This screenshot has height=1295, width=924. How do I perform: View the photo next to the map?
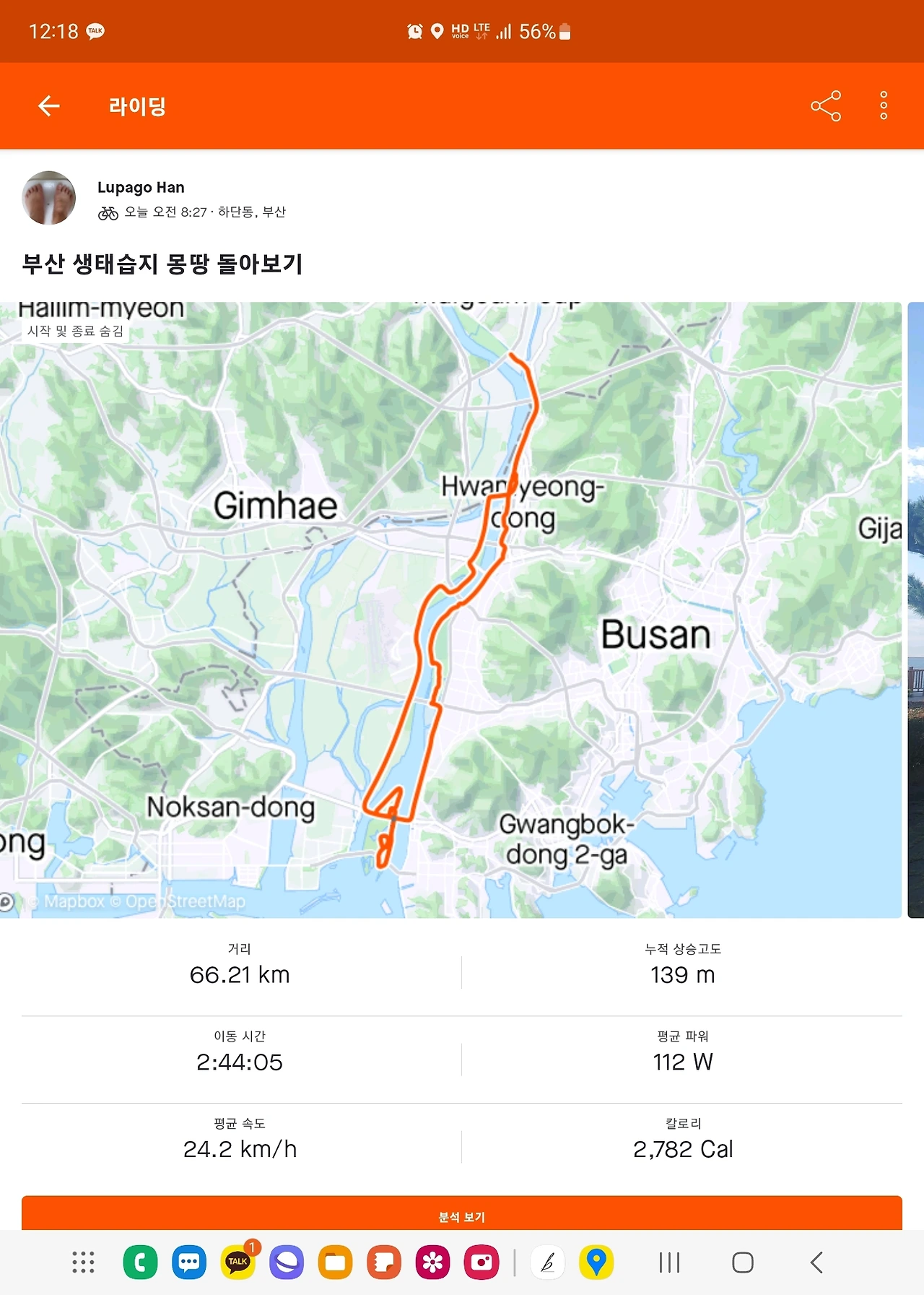coord(915,610)
